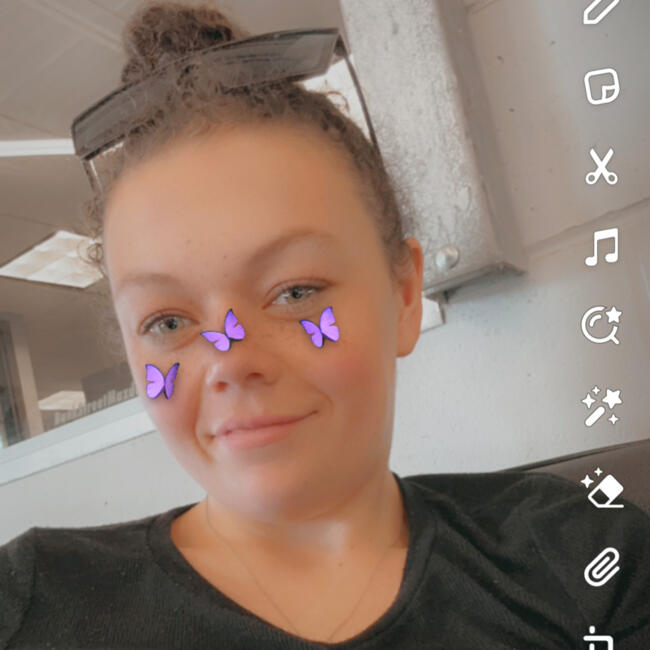Image resolution: width=650 pixels, height=650 pixels.
Task: Add music to the snap
Action: [602, 247]
